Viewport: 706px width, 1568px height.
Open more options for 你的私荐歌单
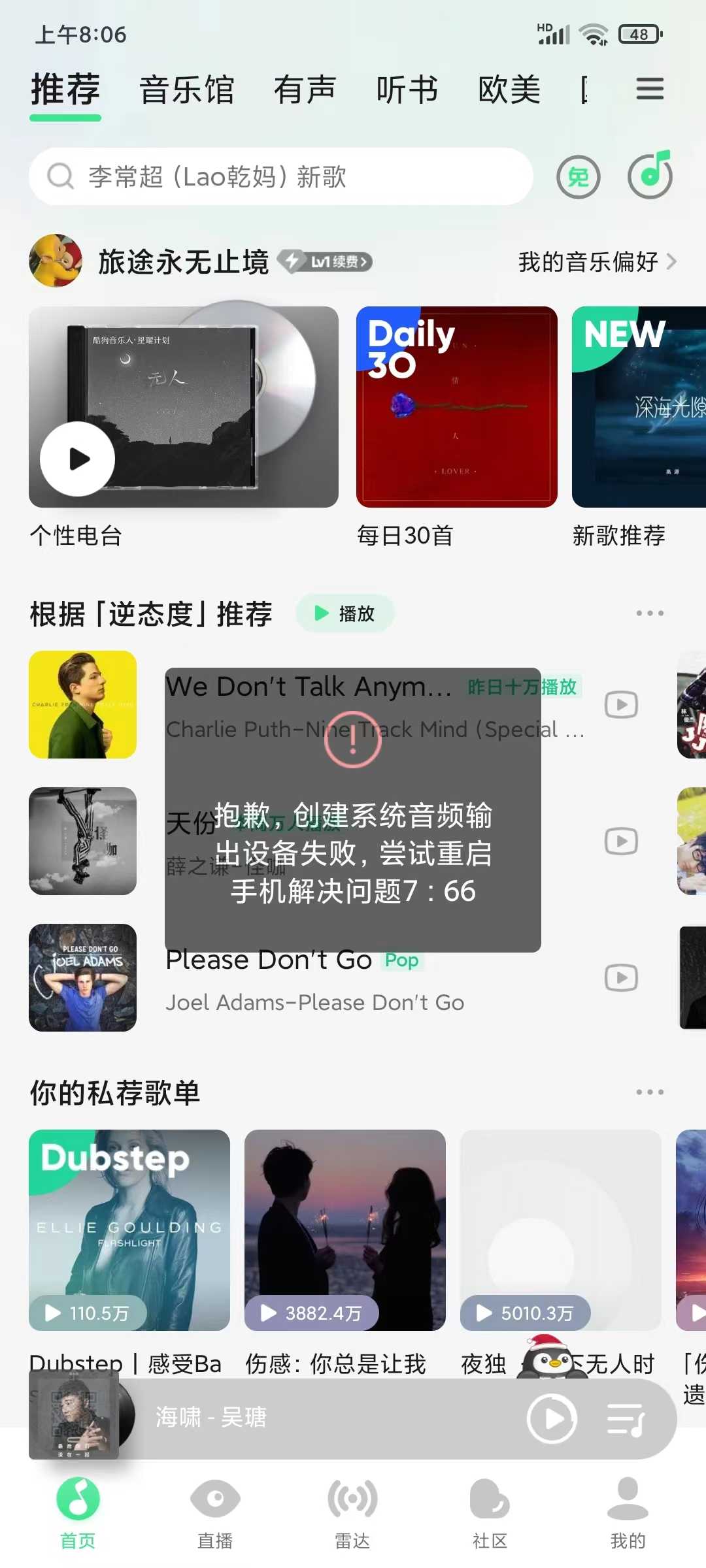(x=650, y=1092)
